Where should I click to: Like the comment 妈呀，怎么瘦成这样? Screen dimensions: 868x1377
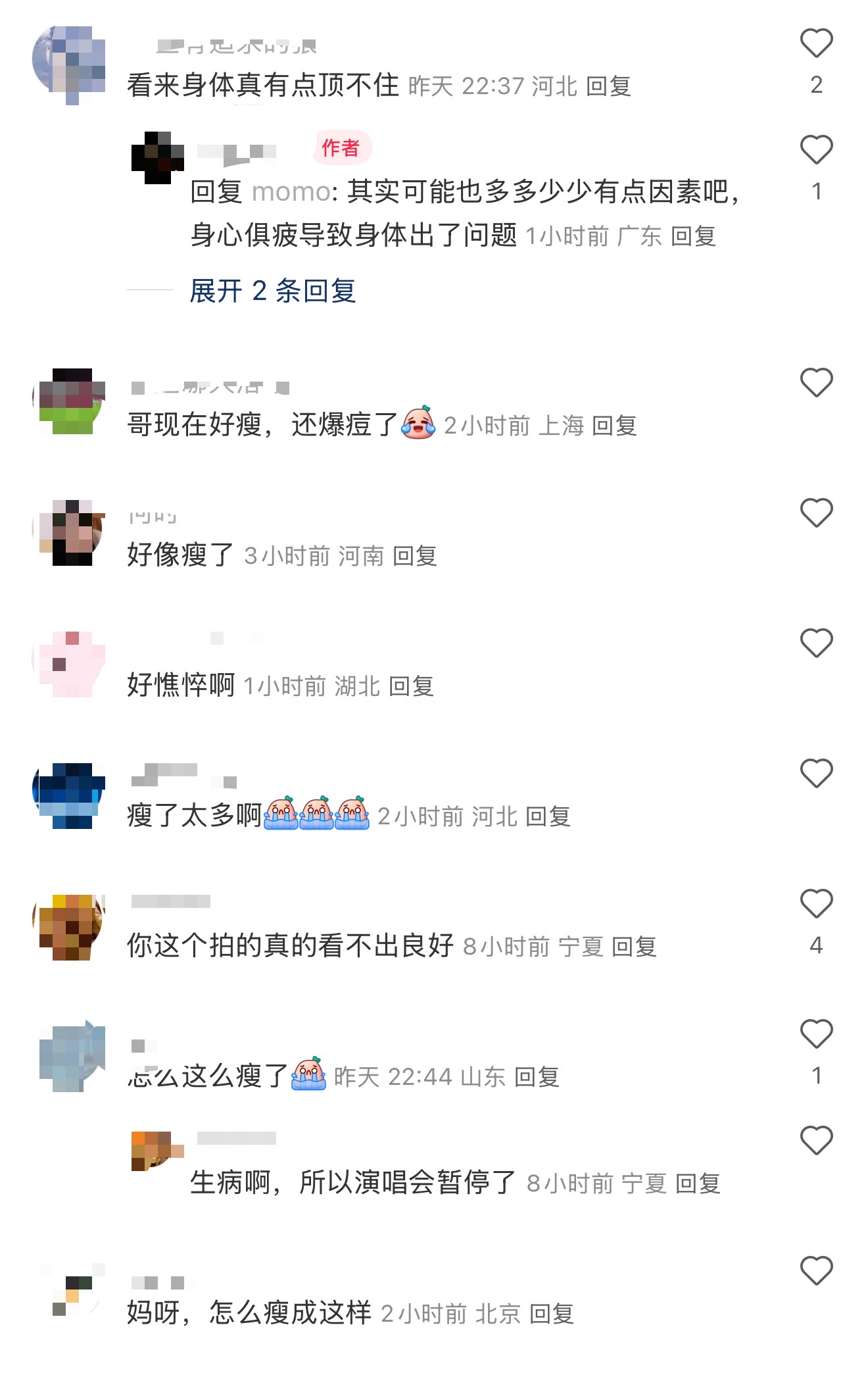tap(816, 1271)
